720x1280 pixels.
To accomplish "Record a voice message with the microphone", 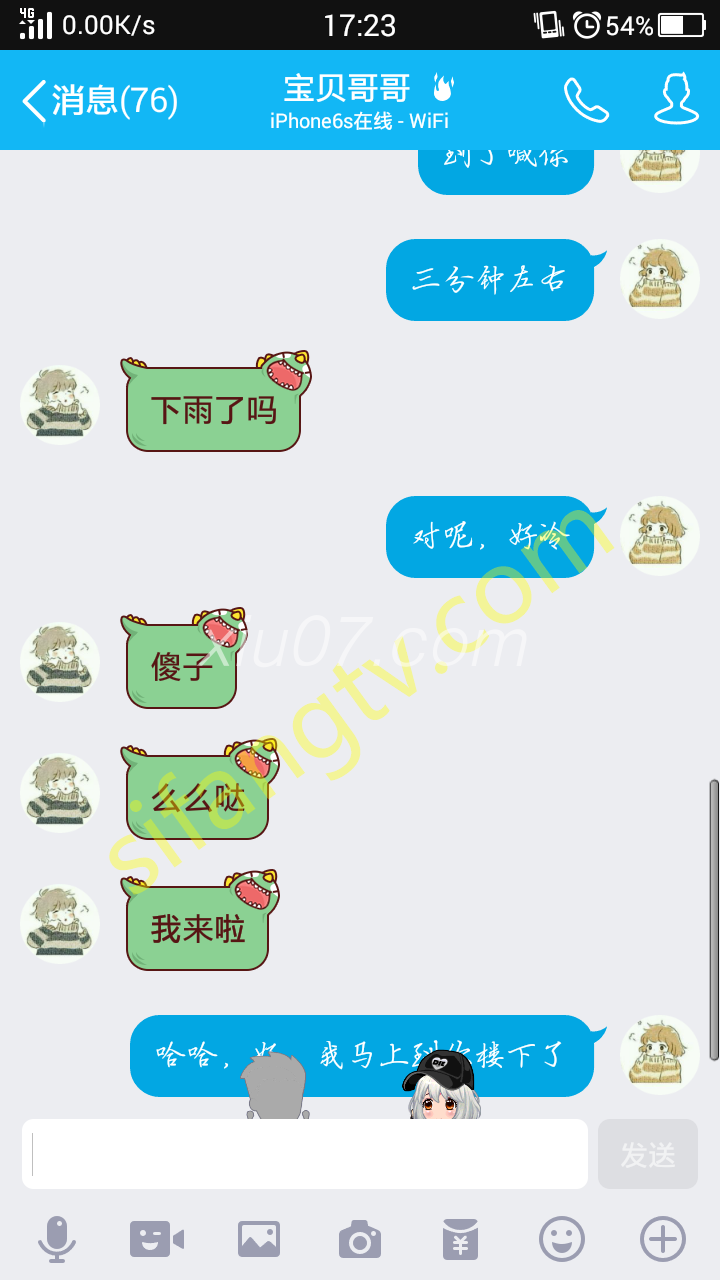I will coord(57,1240).
